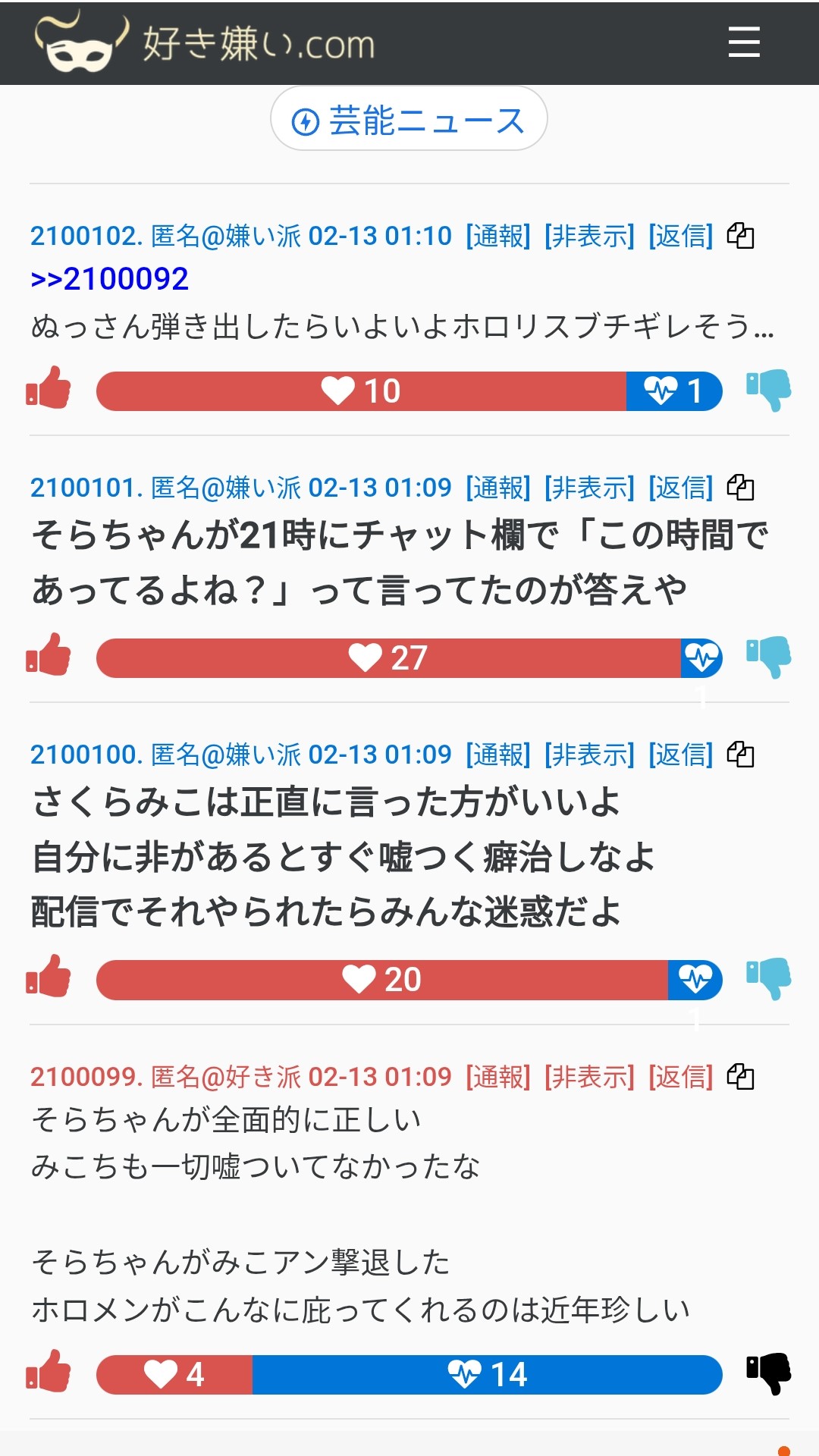Open the hamburger menu
The height and width of the screenshot is (1456, 819).
(x=743, y=42)
